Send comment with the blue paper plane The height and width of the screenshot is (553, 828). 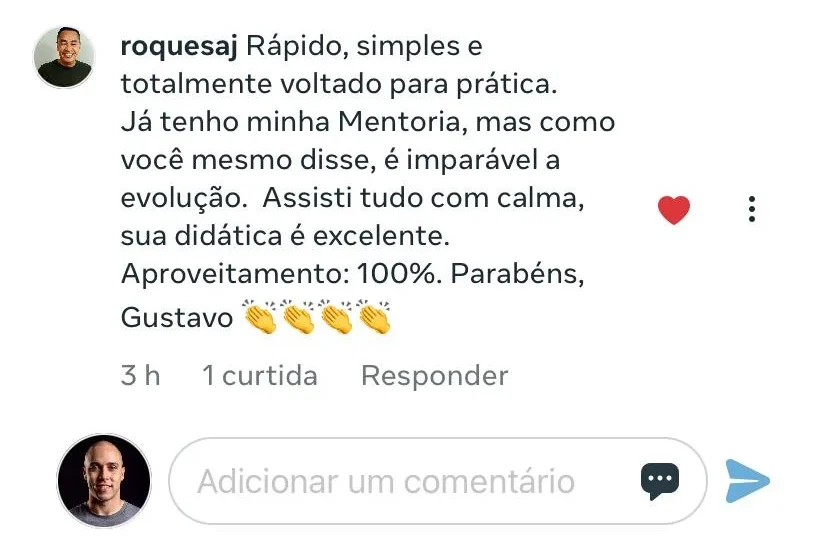coord(747,481)
